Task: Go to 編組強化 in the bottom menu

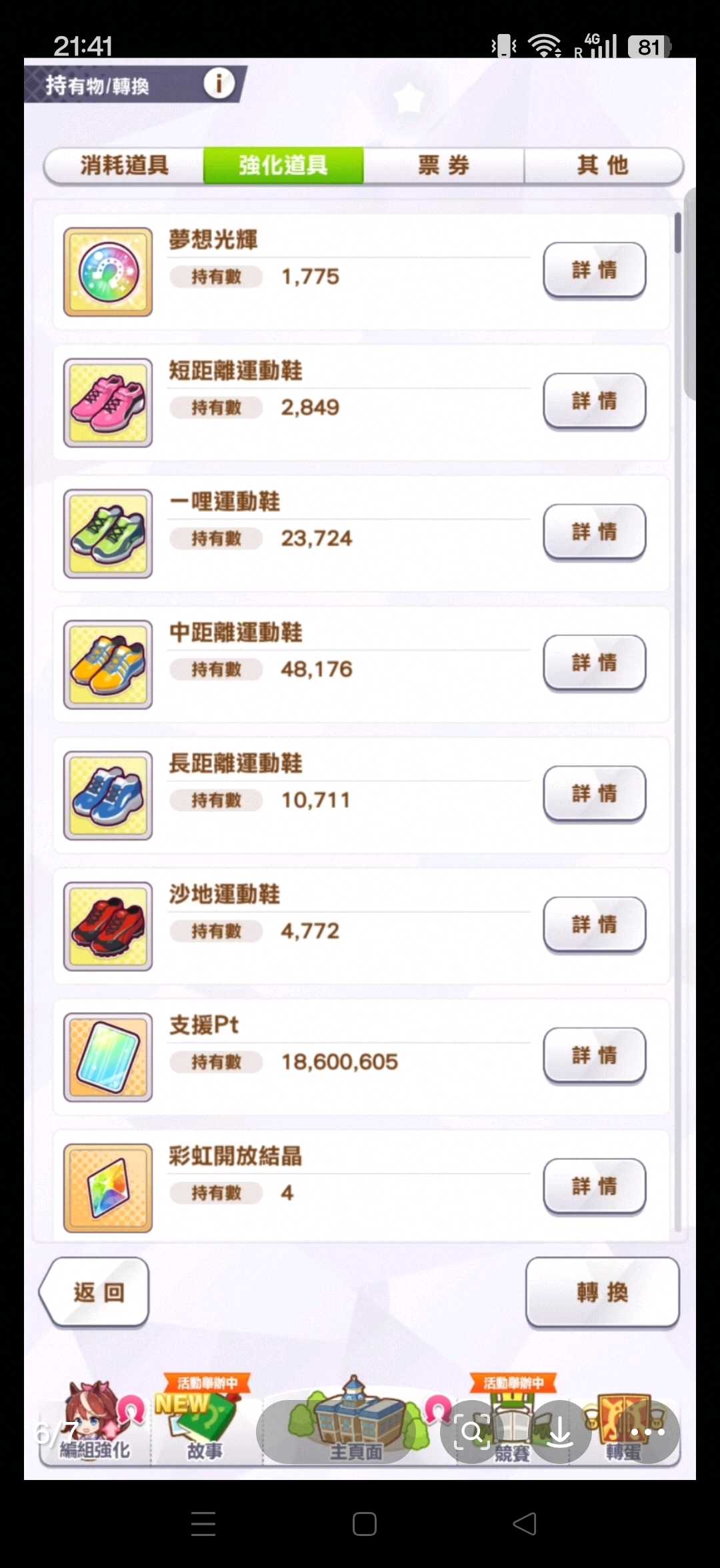Action: pos(95,1427)
